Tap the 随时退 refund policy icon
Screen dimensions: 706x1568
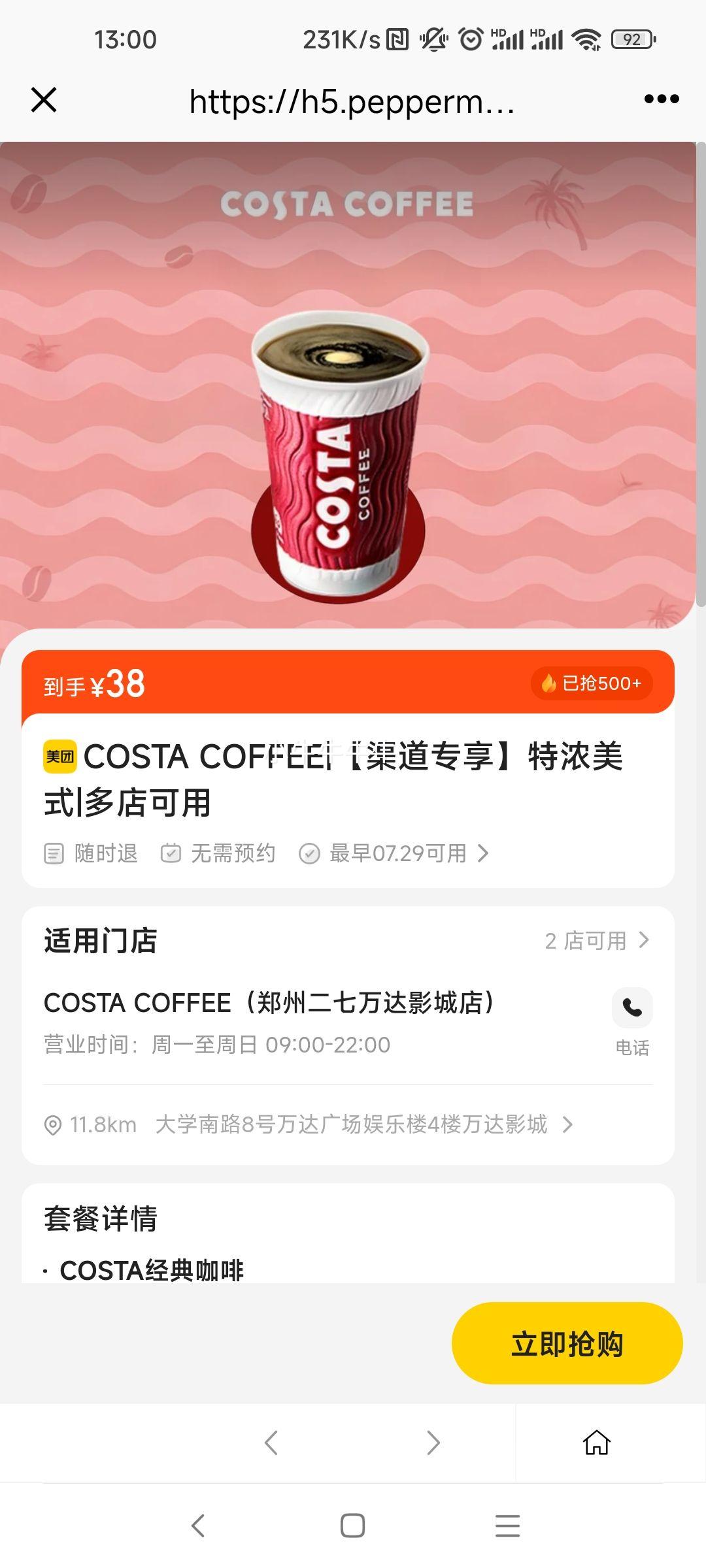pyautogui.click(x=56, y=853)
